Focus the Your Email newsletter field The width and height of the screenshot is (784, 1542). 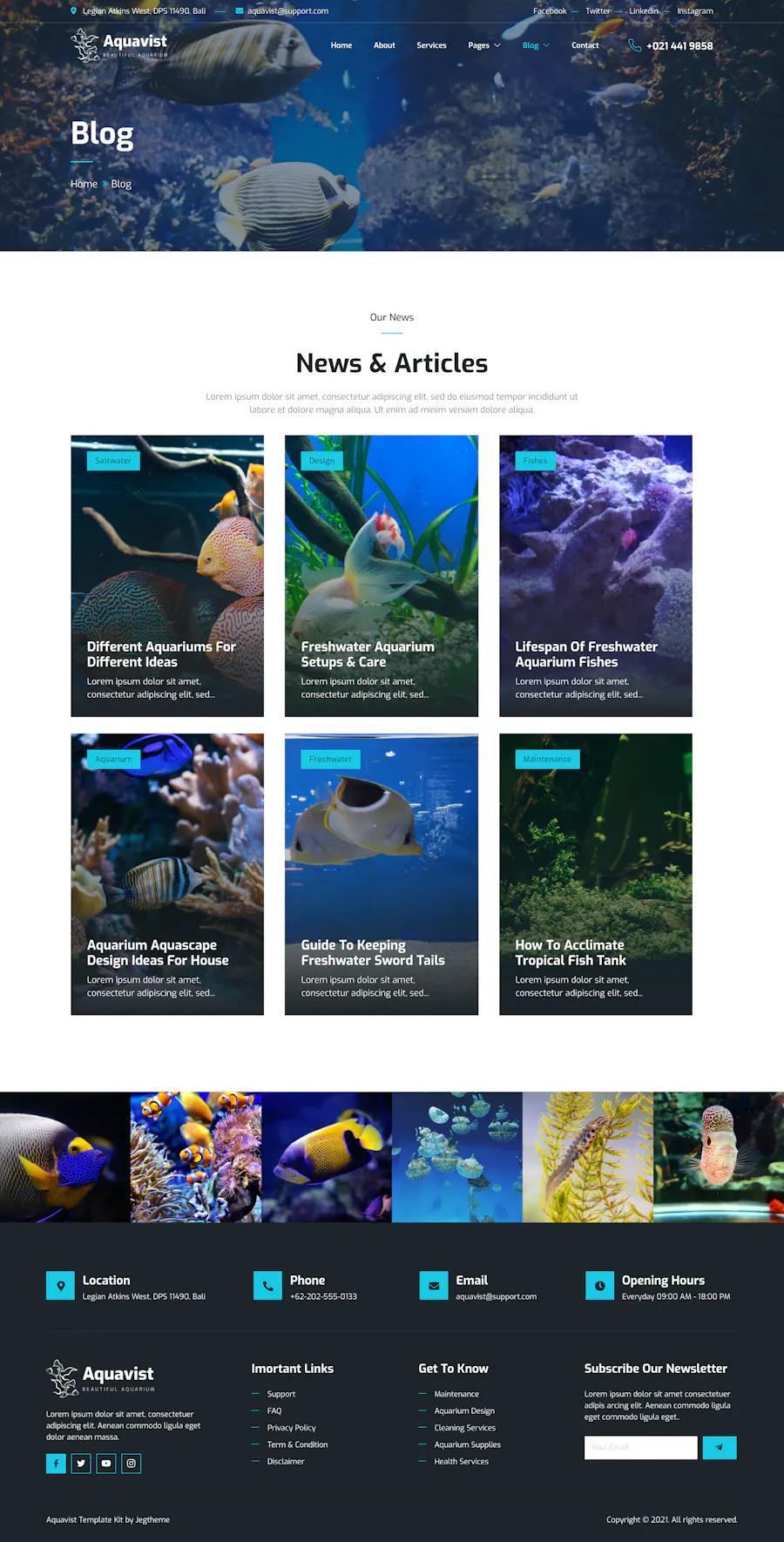pos(641,1447)
